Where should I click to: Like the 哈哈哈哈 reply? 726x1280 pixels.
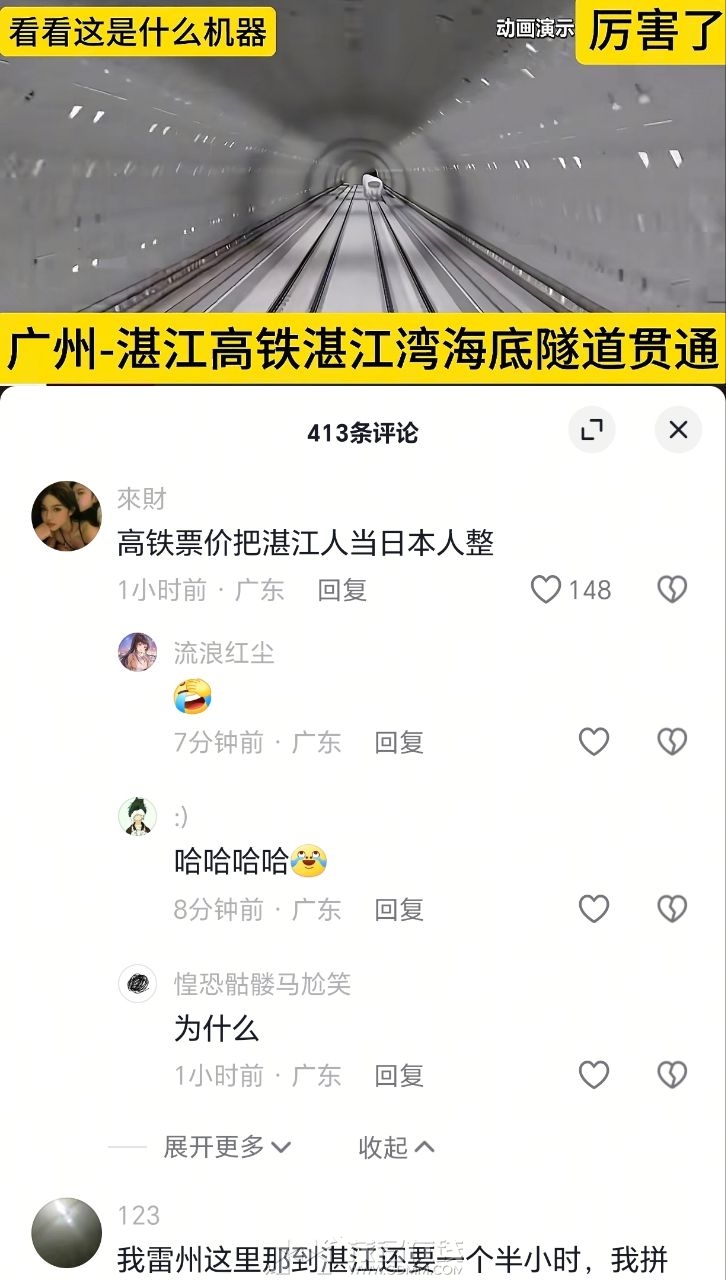click(594, 909)
